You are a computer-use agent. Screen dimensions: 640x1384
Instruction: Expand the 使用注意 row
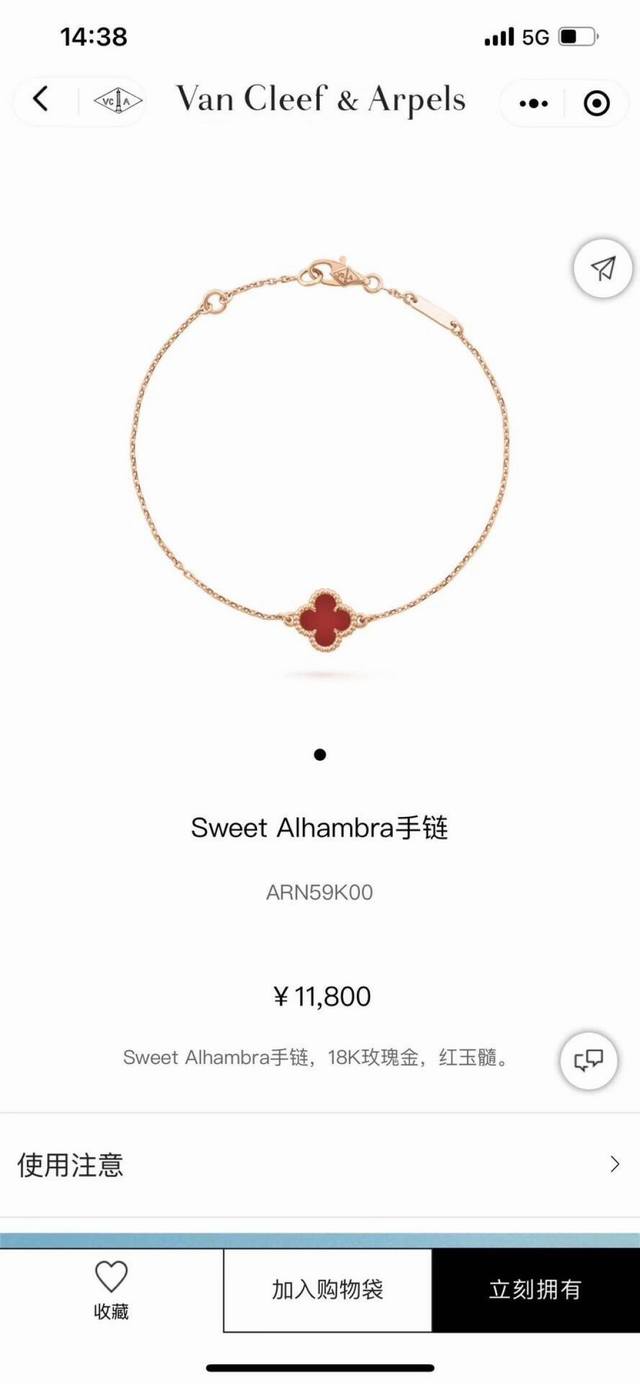(x=320, y=1164)
